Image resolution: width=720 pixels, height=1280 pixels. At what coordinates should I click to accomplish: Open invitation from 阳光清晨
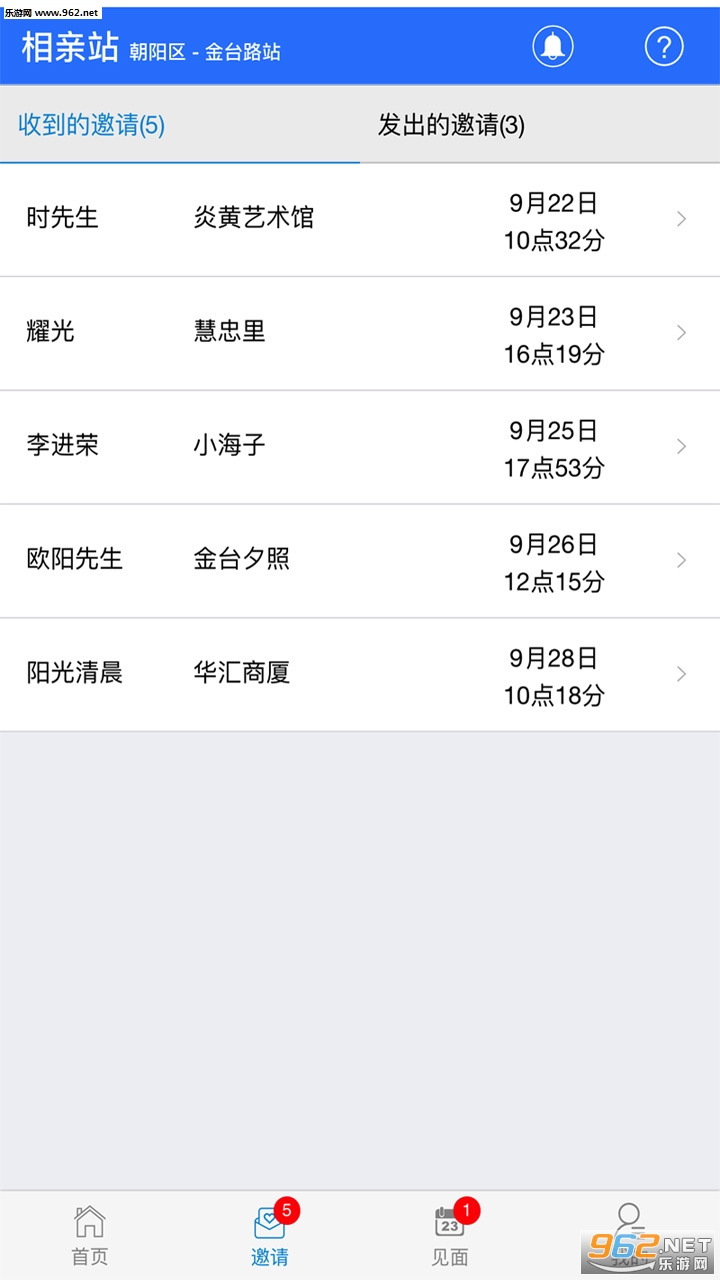click(x=360, y=674)
